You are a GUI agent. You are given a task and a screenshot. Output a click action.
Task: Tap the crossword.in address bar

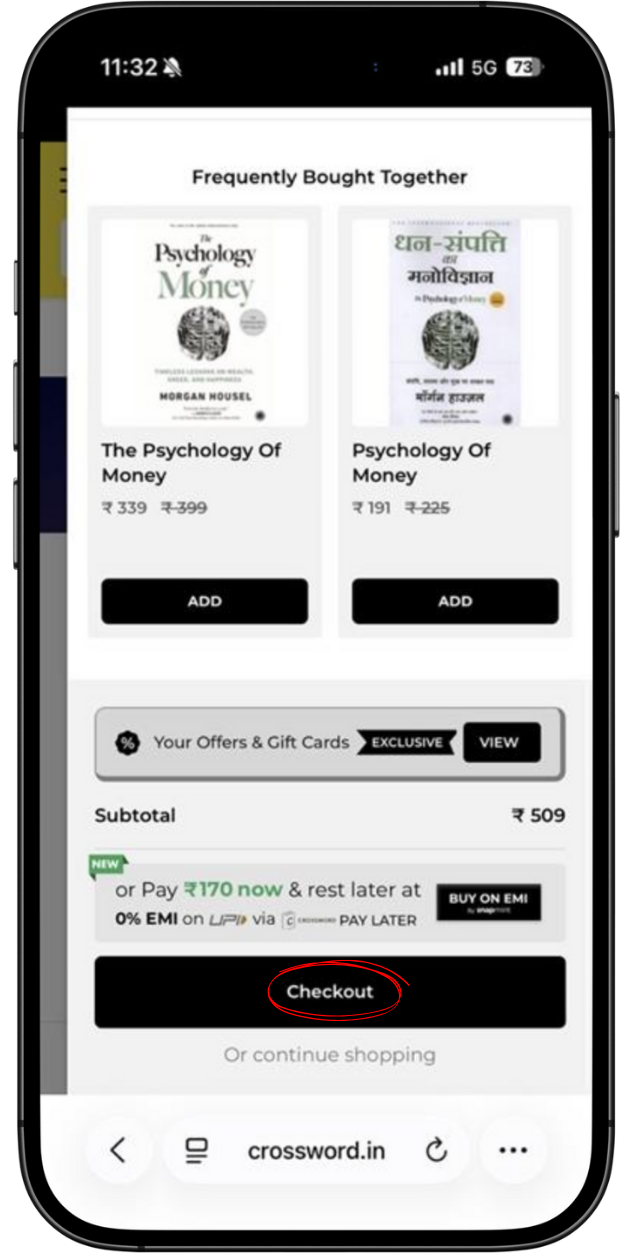[x=316, y=1150]
